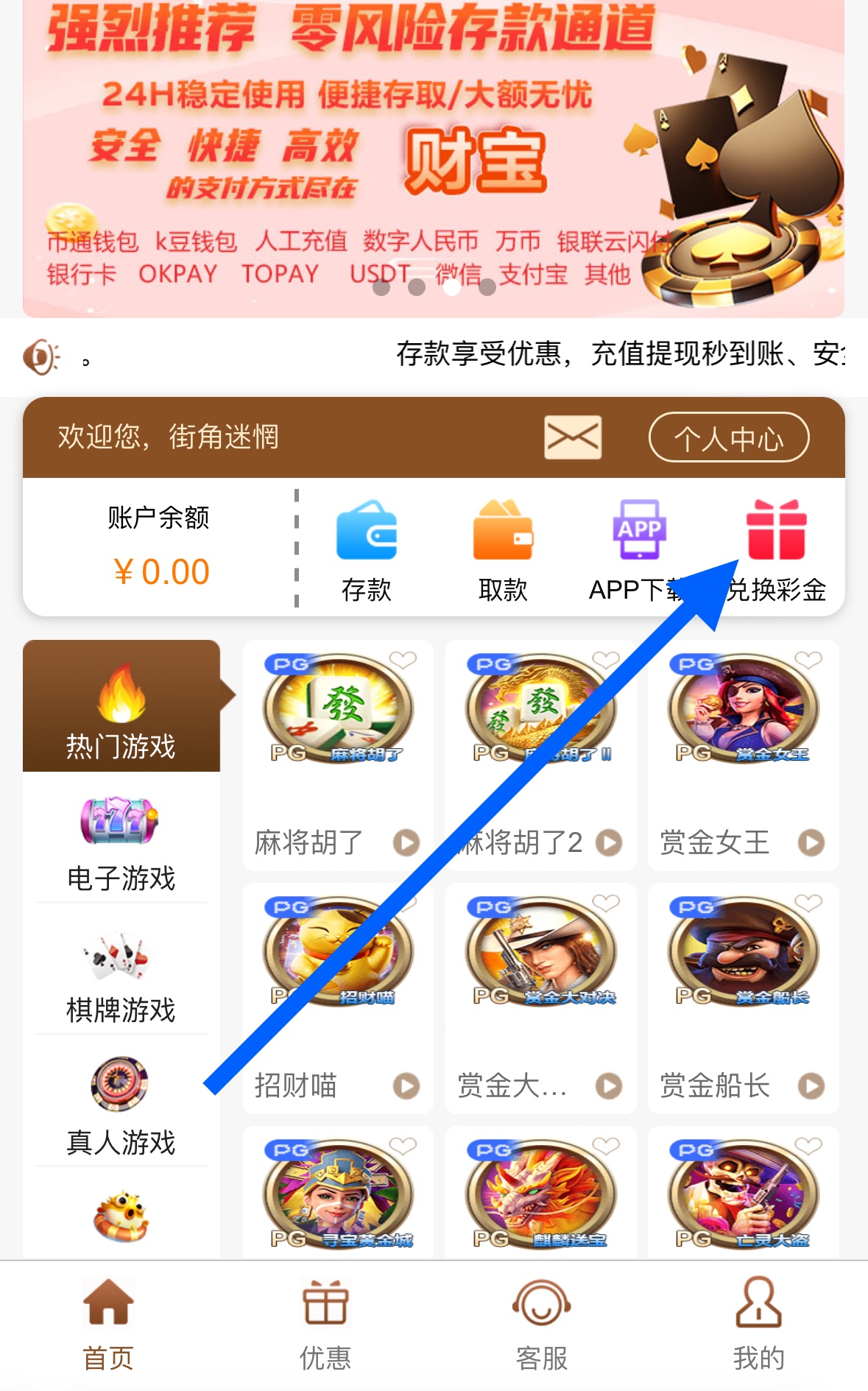Open 兑换彩金 gift redemption
The width and height of the screenshot is (868, 1391).
pyautogui.click(x=776, y=550)
